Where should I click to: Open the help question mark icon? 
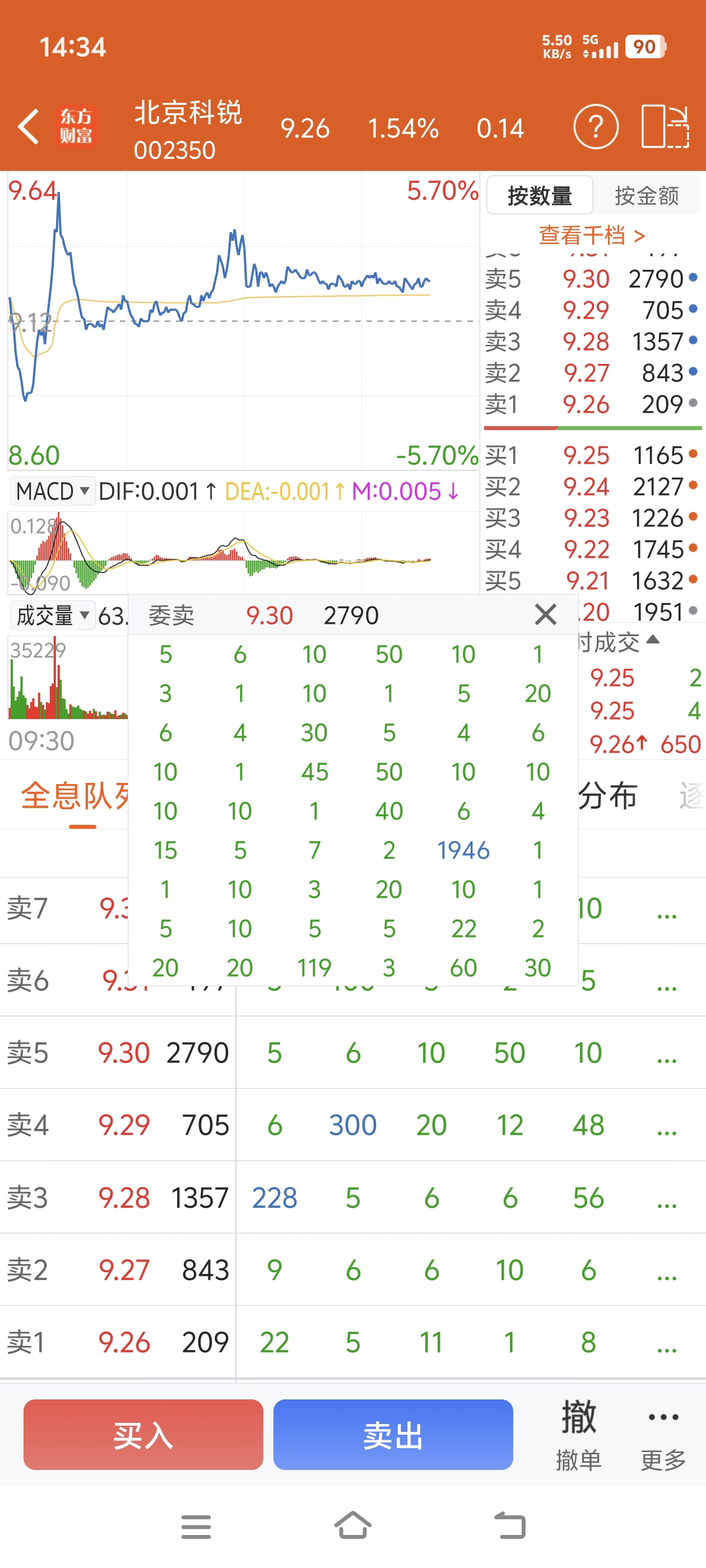[596, 127]
